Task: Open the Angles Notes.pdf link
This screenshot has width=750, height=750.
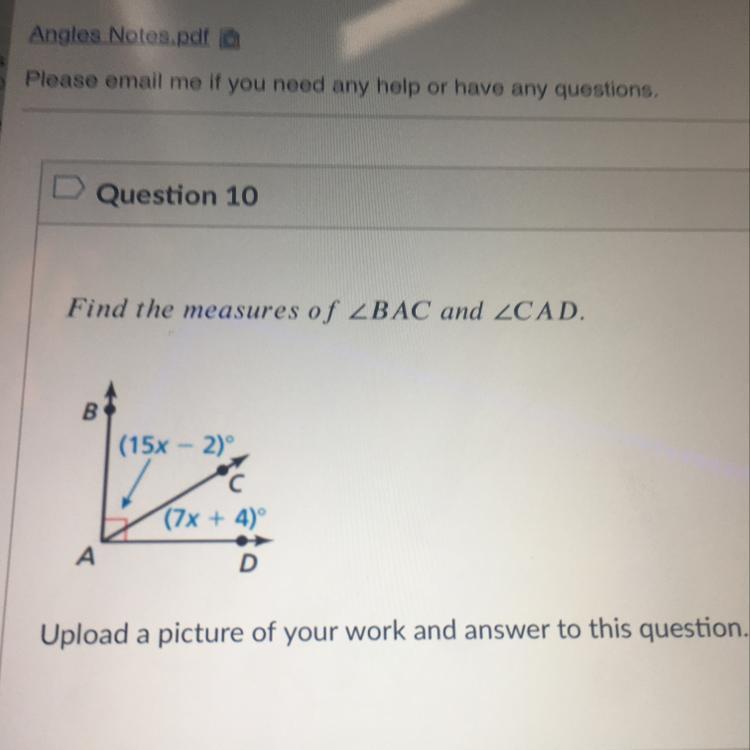Action: pos(119,35)
